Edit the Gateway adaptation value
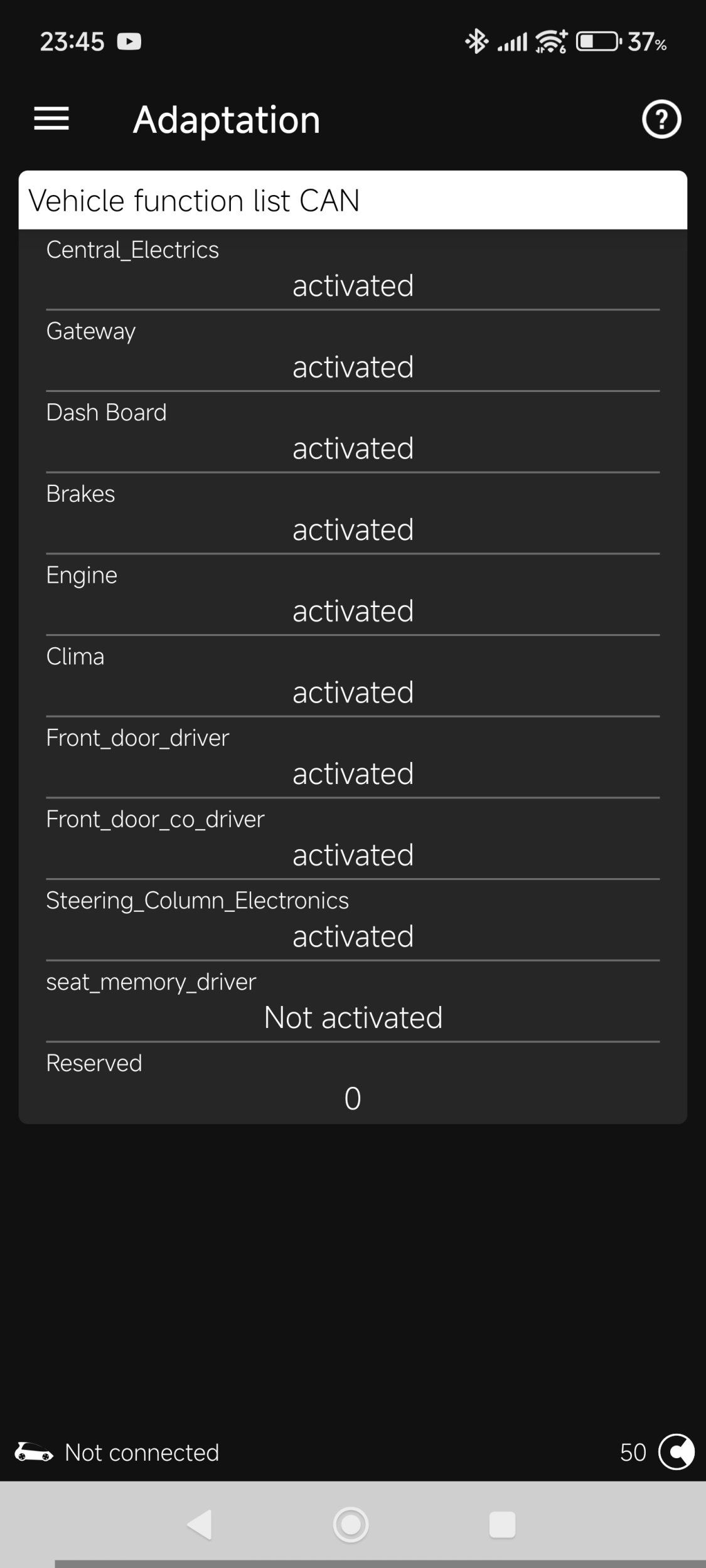The width and height of the screenshot is (706, 1568). click(353, 366)
